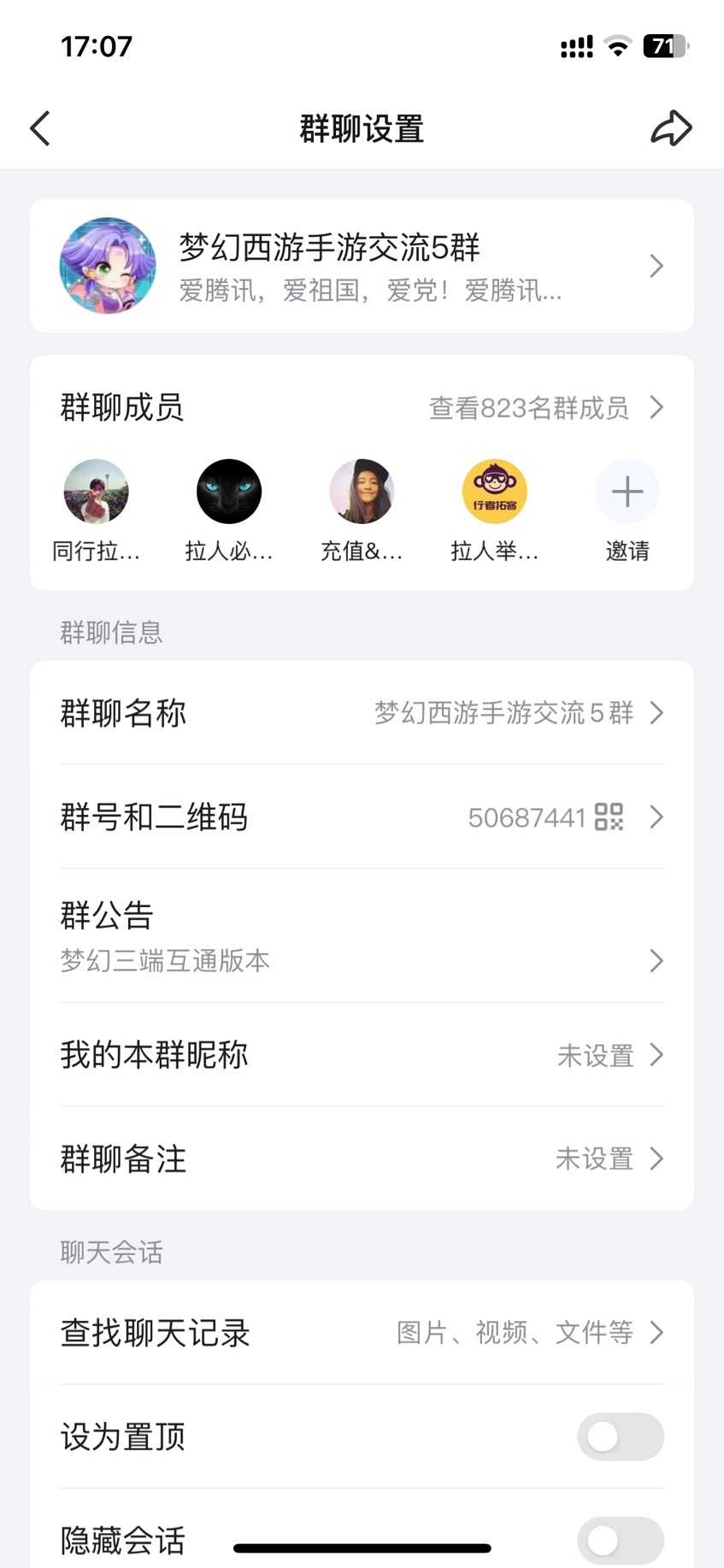Set 我的本群昵称 nickname
The width and height of the screenshot is (724, 1568).
pos(362,1055)
